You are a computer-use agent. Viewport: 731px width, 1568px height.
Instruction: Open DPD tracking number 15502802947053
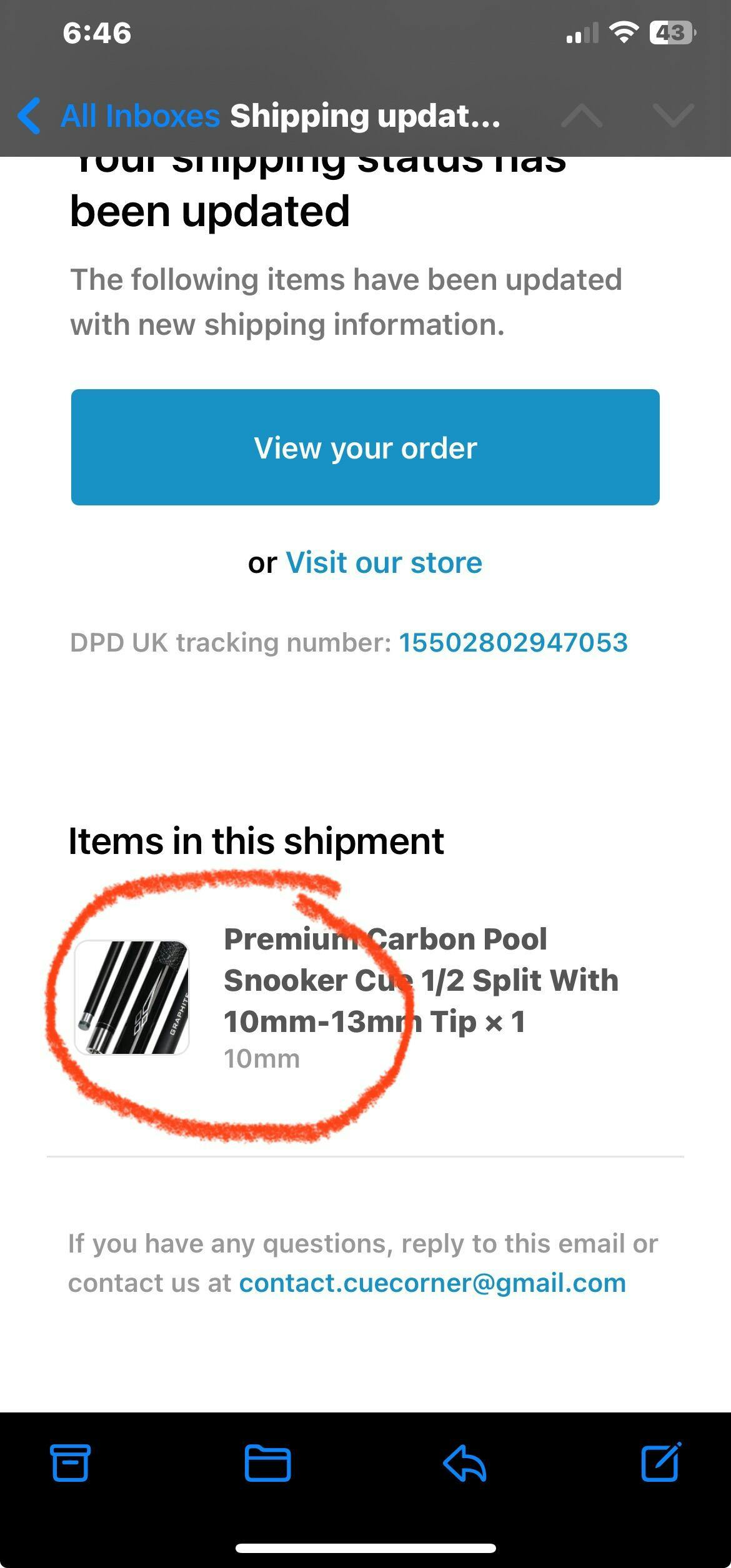pyautogui.click(x=513, y=643)
